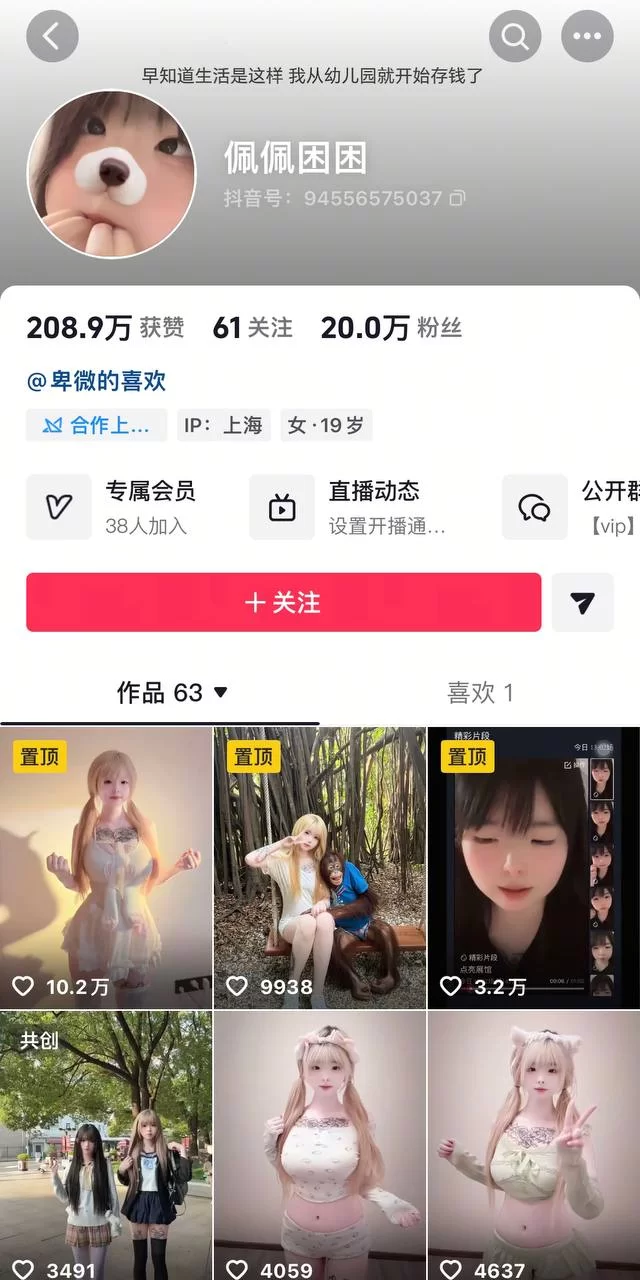The height and width of the screenshot is (1280, 640).
Task: Open the @卑微的喜欢 mention link
Action: point(96,381)
